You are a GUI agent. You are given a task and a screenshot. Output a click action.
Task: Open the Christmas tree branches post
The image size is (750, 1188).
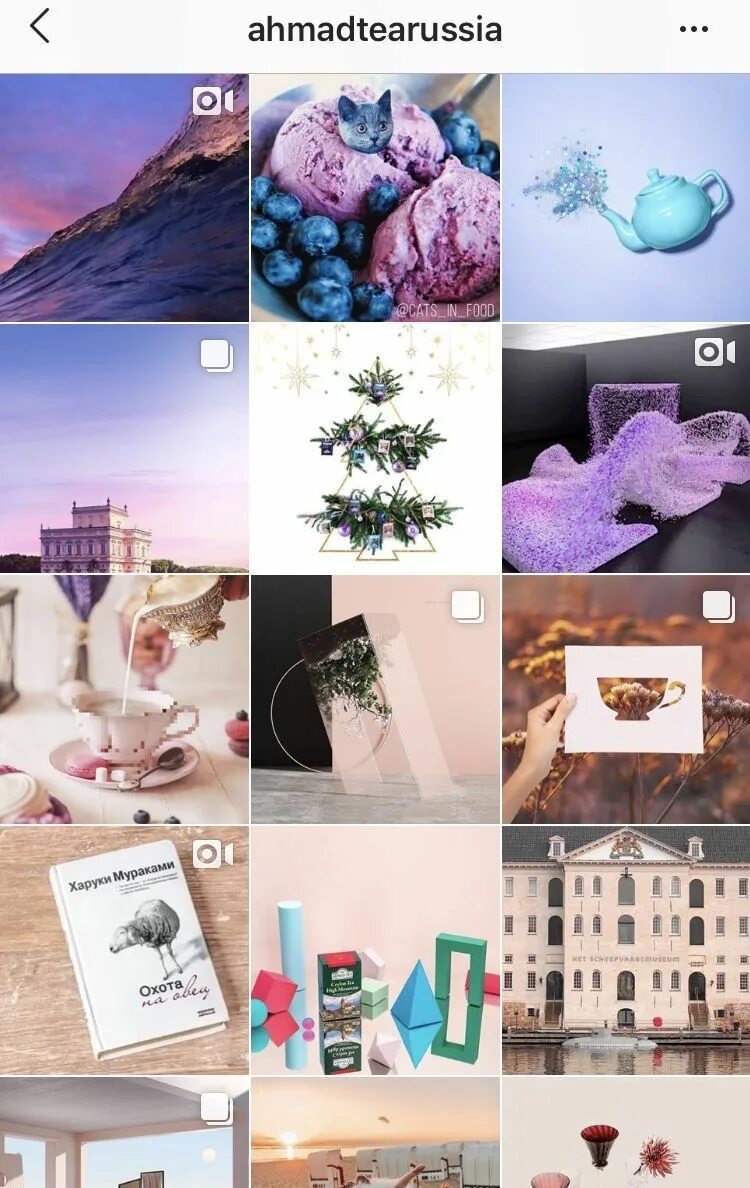[375, 448]
